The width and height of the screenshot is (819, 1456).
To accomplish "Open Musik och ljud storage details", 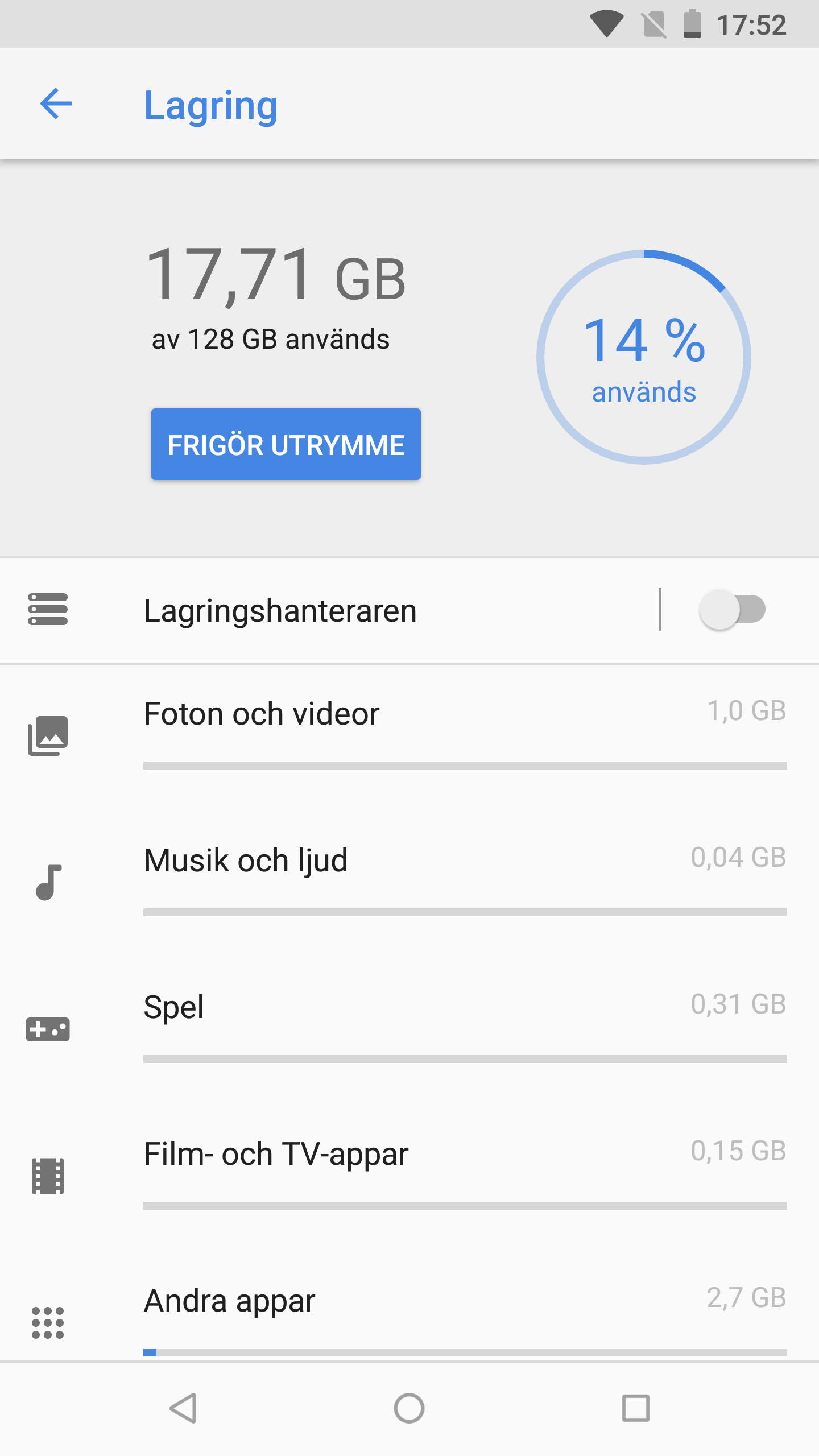I will (x=409, y=882).
